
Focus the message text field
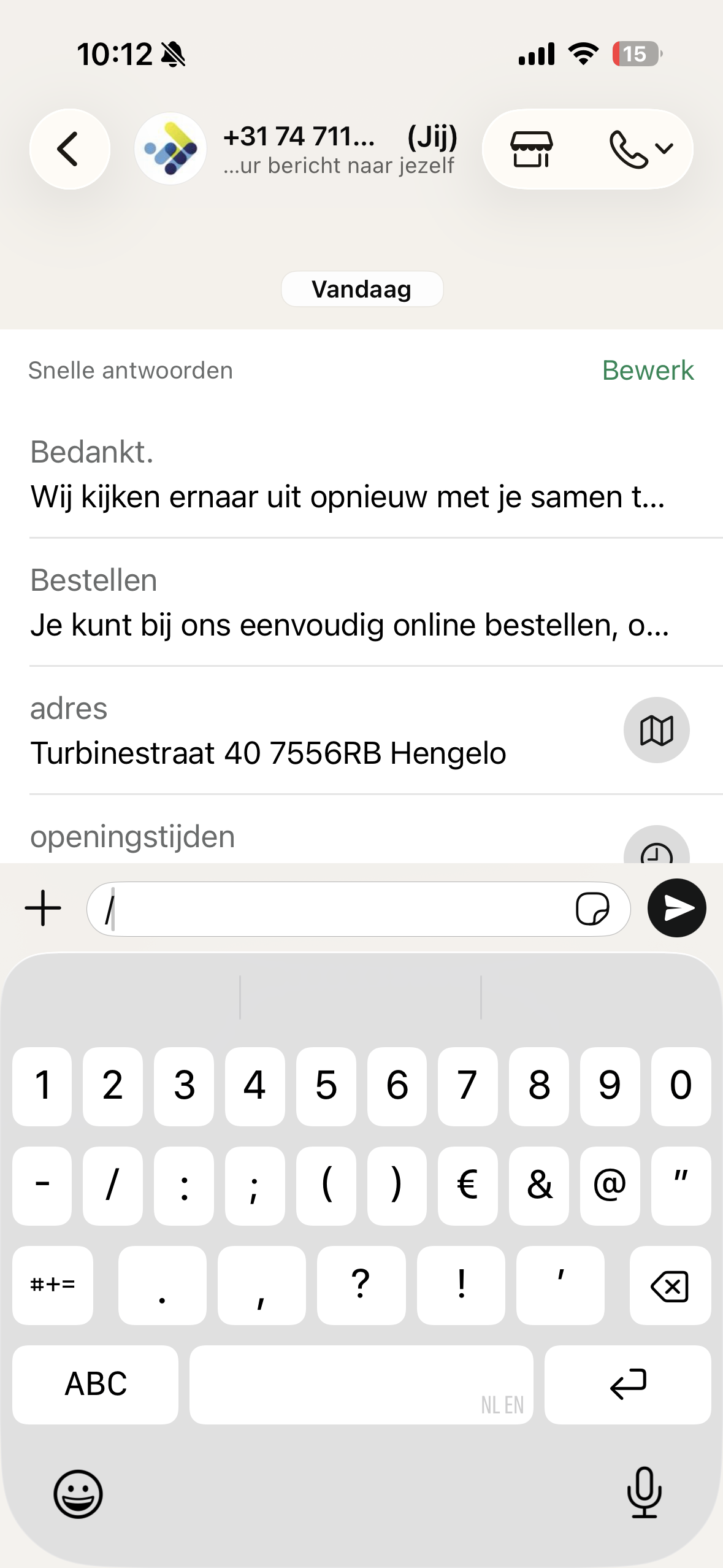[x=331, y=909]
